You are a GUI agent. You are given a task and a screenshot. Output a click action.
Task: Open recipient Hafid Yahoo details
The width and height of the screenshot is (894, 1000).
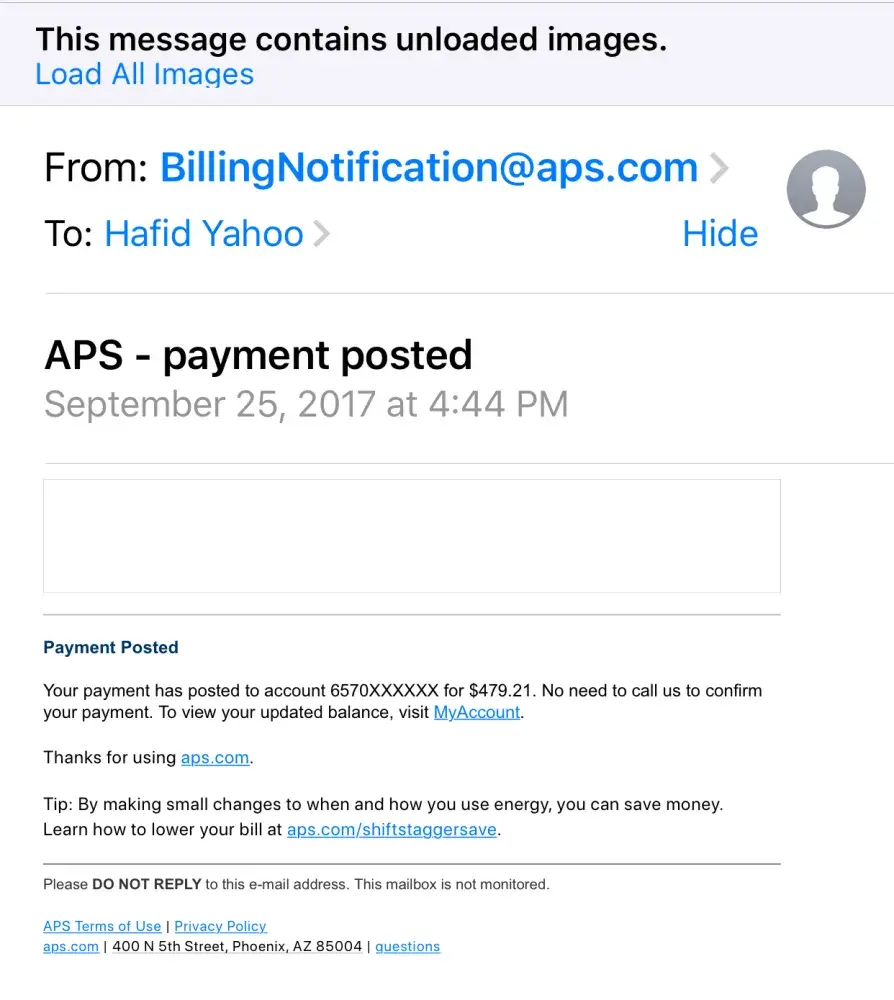tap(204, 234)
